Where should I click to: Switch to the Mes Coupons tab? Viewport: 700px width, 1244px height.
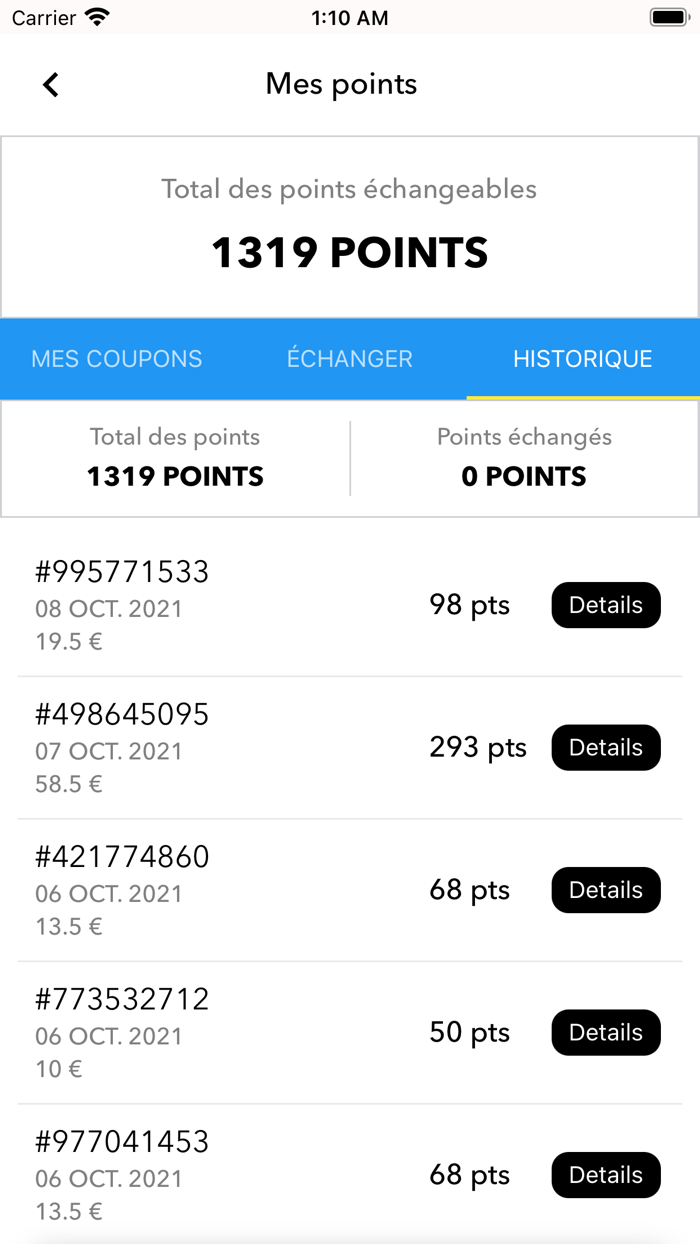coord(117,359)
